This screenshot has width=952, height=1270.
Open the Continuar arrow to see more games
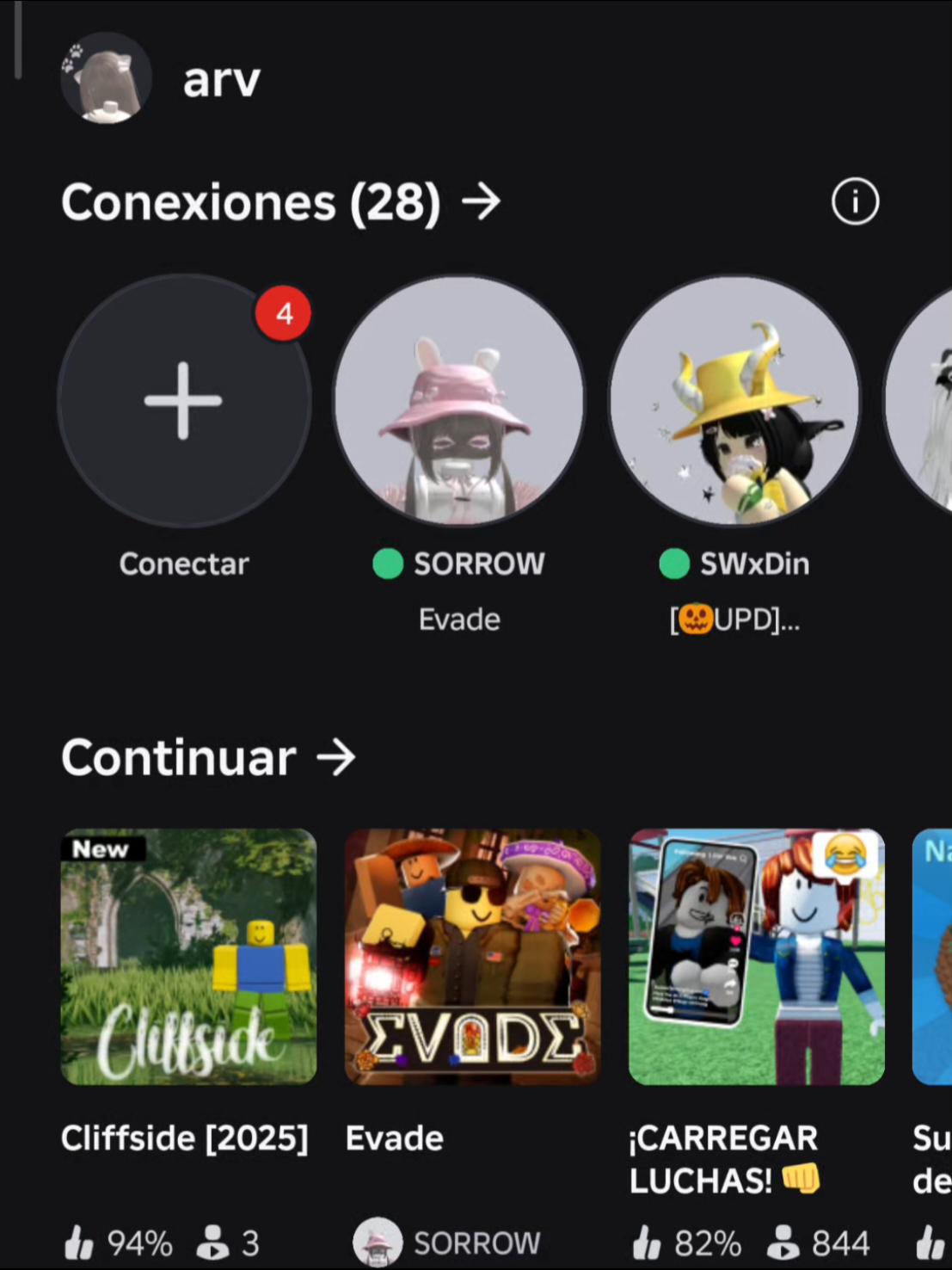336,758
